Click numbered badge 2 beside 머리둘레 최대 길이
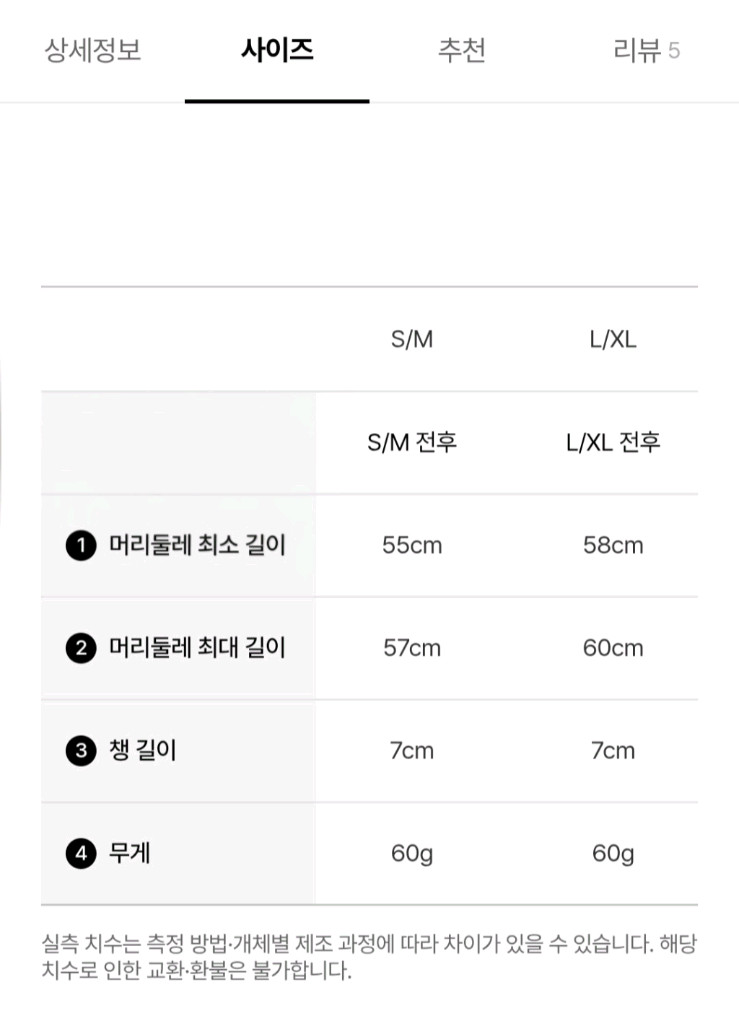Viewport: 739px width, 1024px height. tap(81, 648)
